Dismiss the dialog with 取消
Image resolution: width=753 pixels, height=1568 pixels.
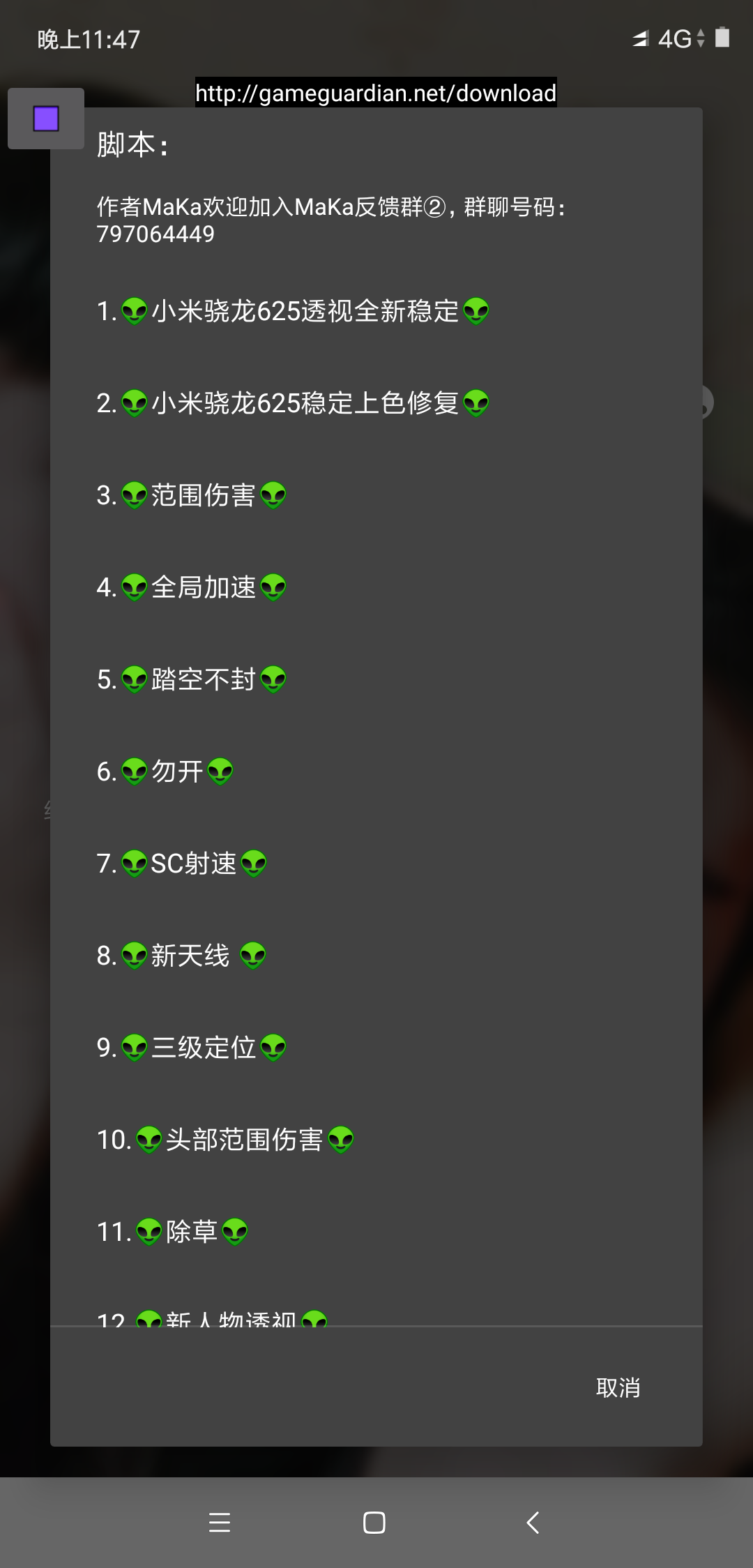click(618, 1388)
